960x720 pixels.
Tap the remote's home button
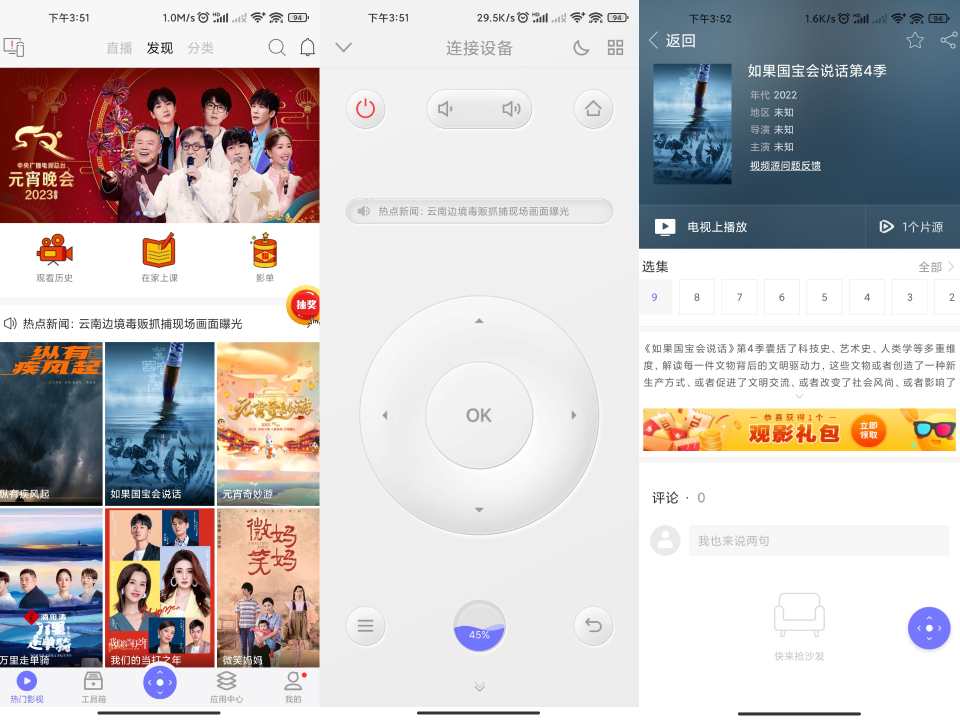click(593, 109)
